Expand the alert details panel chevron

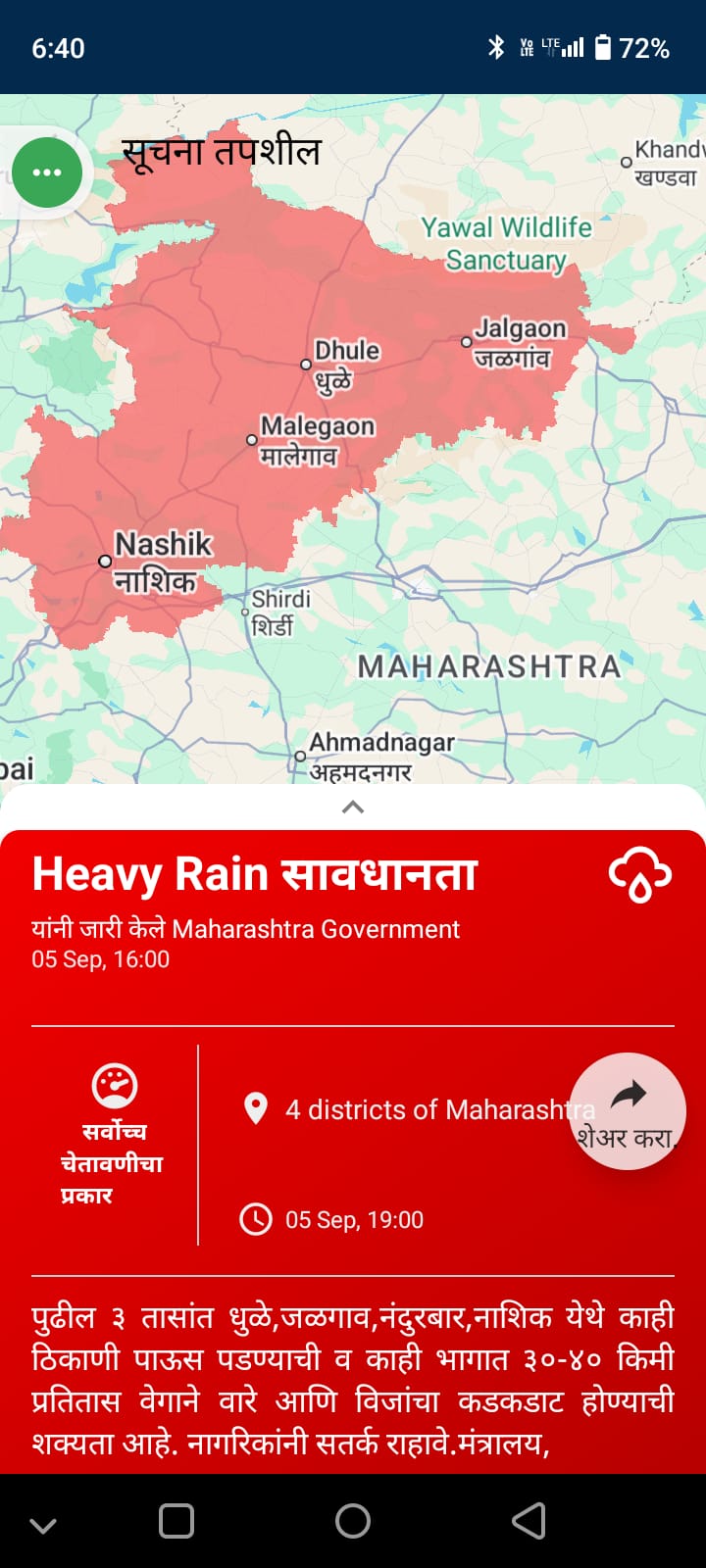(x=353, y=807)
